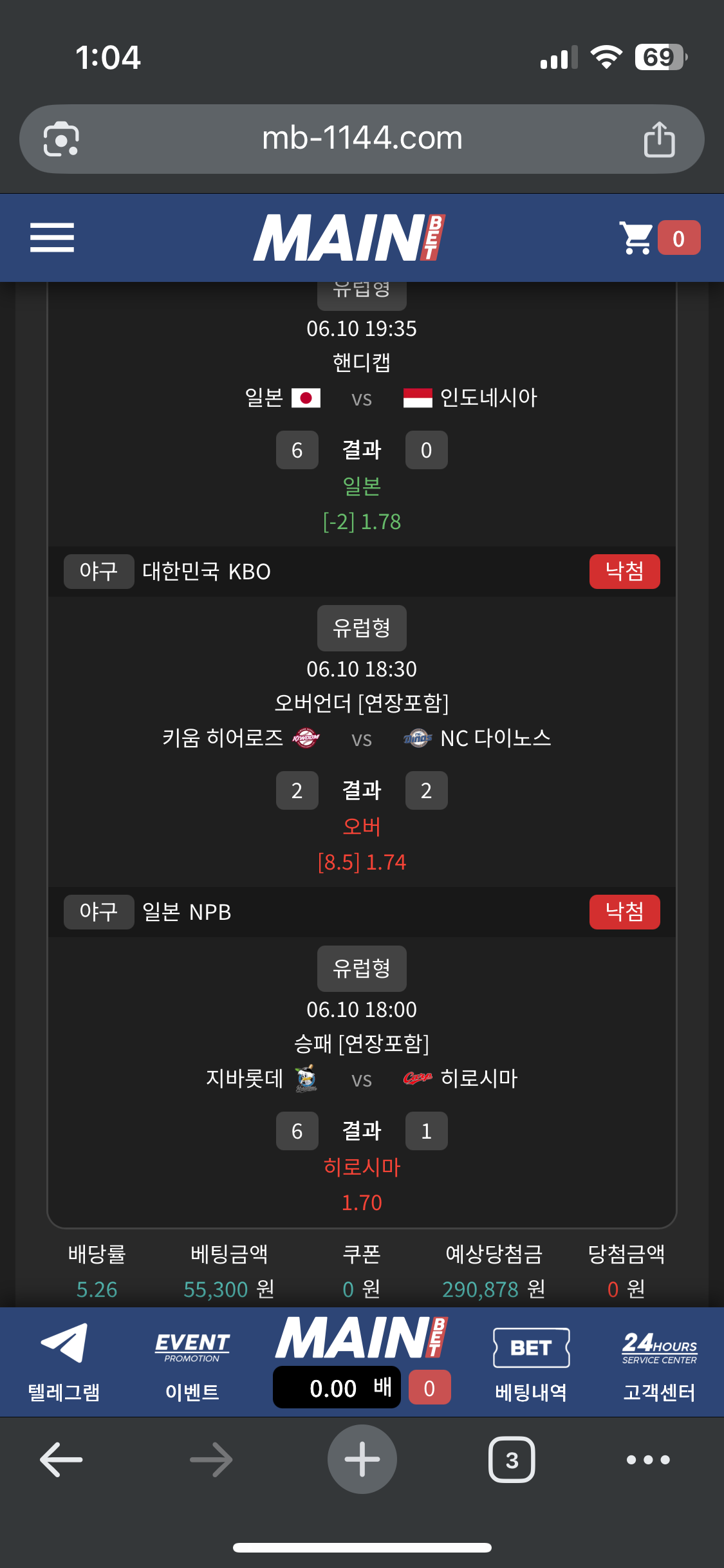Switch to the 이벤트 tab
This screenshot has width=724, height=1568.
[192, 1360]
